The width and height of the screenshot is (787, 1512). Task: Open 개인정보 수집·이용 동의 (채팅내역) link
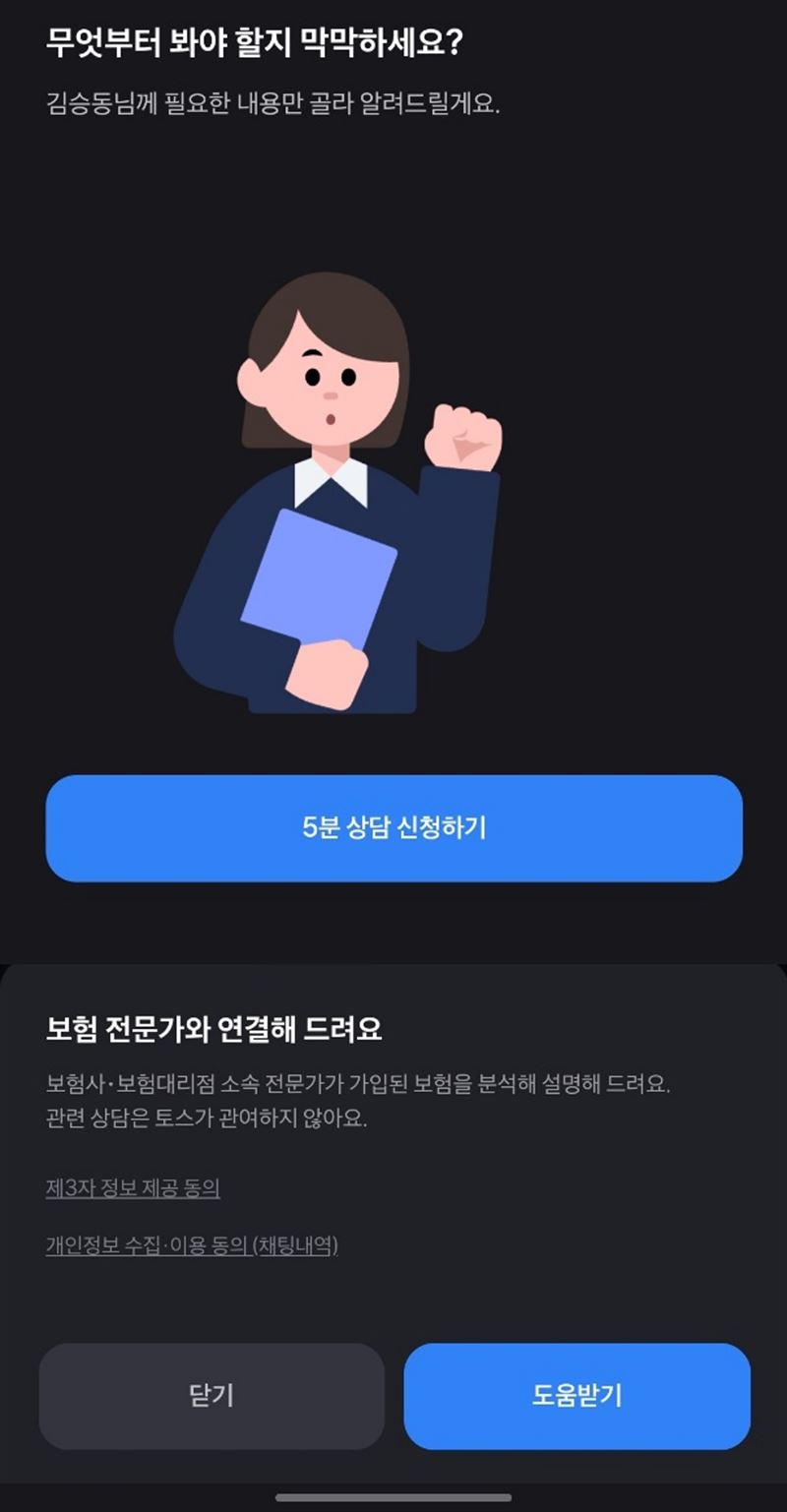[192, 1245]
